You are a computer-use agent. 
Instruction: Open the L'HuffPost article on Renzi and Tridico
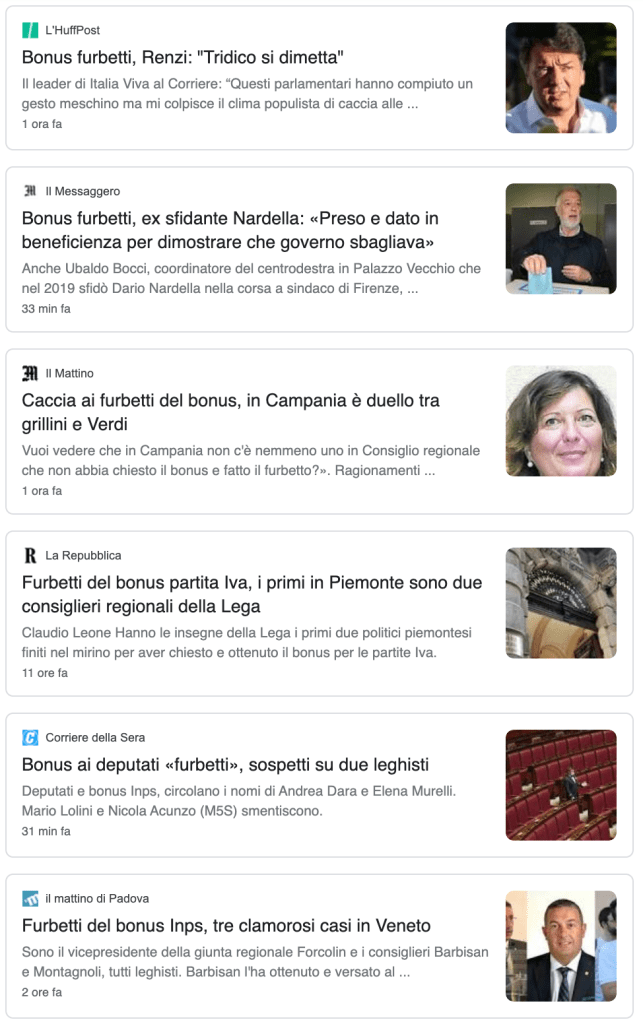183,58
